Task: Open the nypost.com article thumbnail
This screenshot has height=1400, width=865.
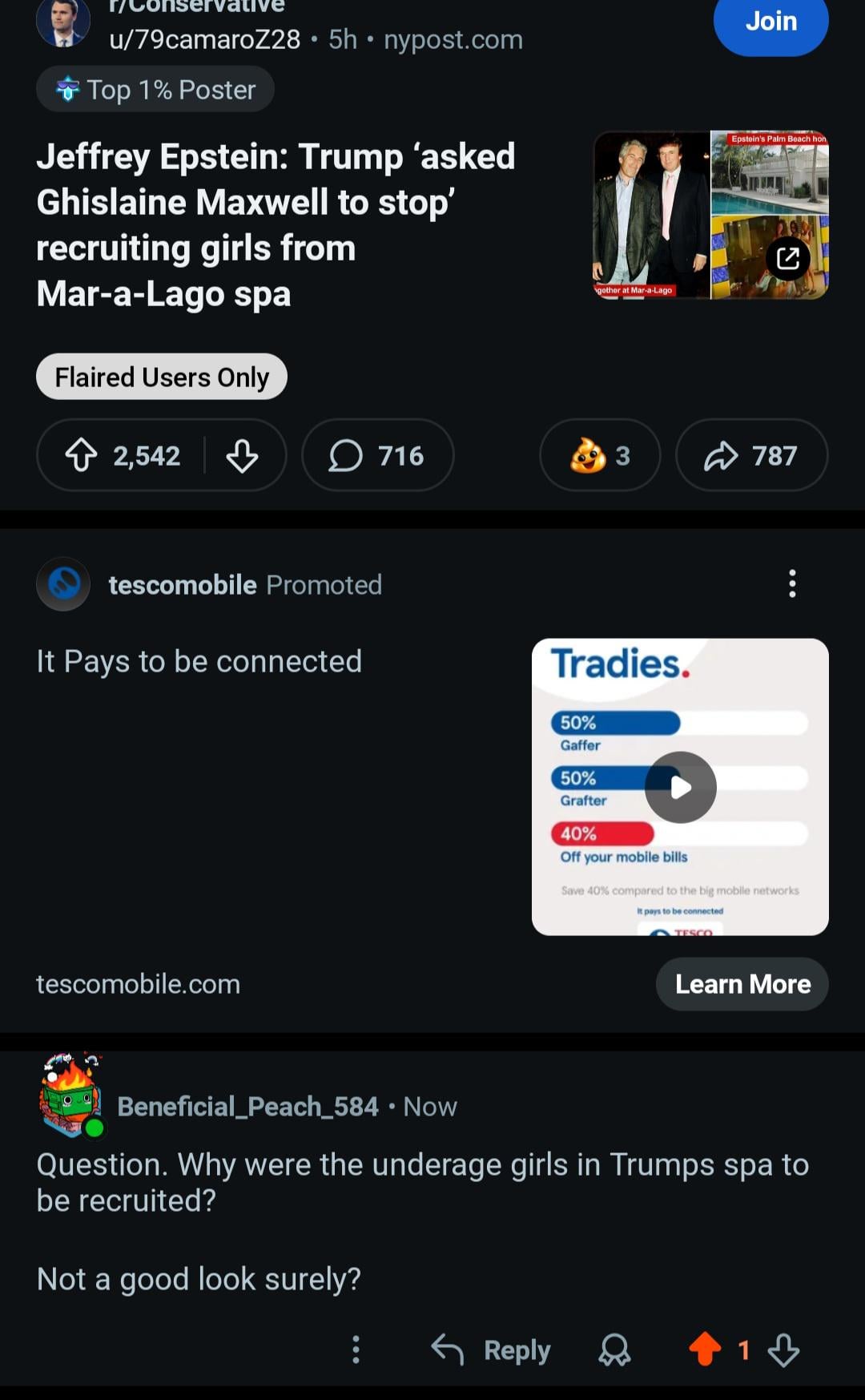Action: tap(710, 215)
